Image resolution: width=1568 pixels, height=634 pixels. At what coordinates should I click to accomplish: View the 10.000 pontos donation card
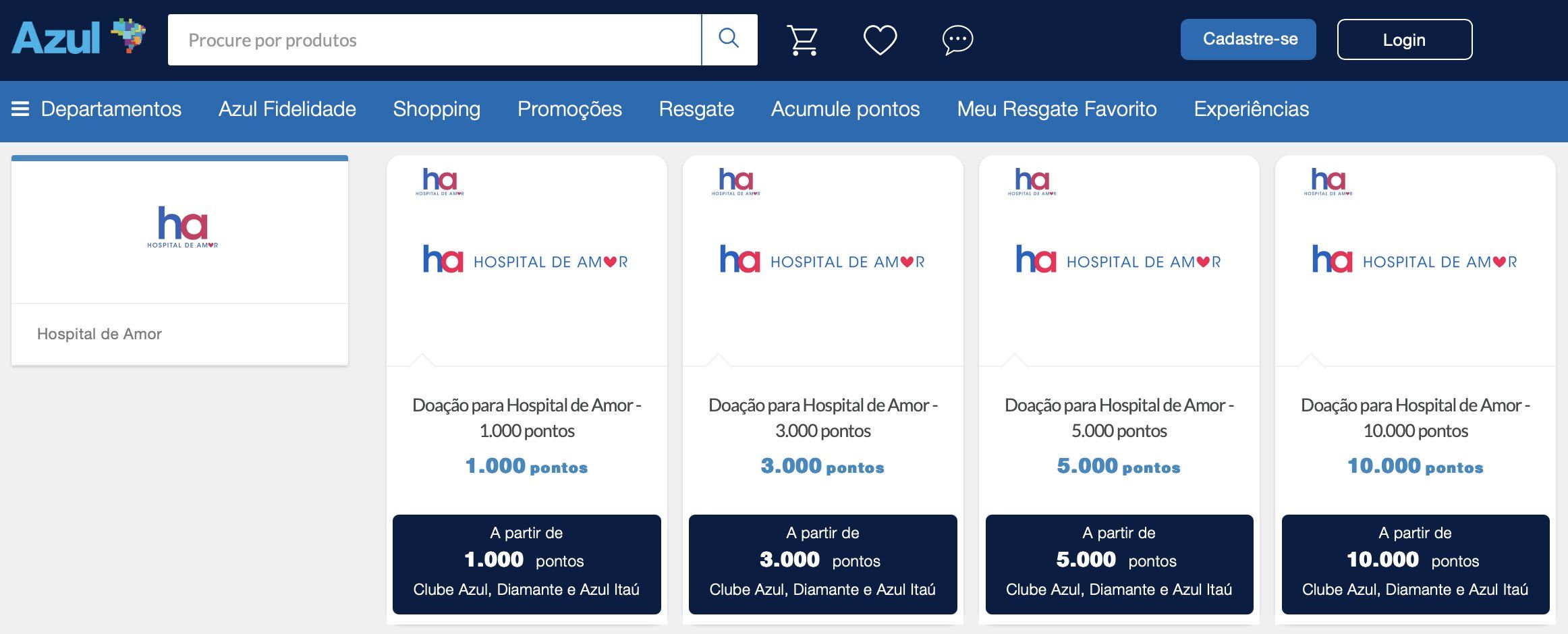(x=1415, y=417)
